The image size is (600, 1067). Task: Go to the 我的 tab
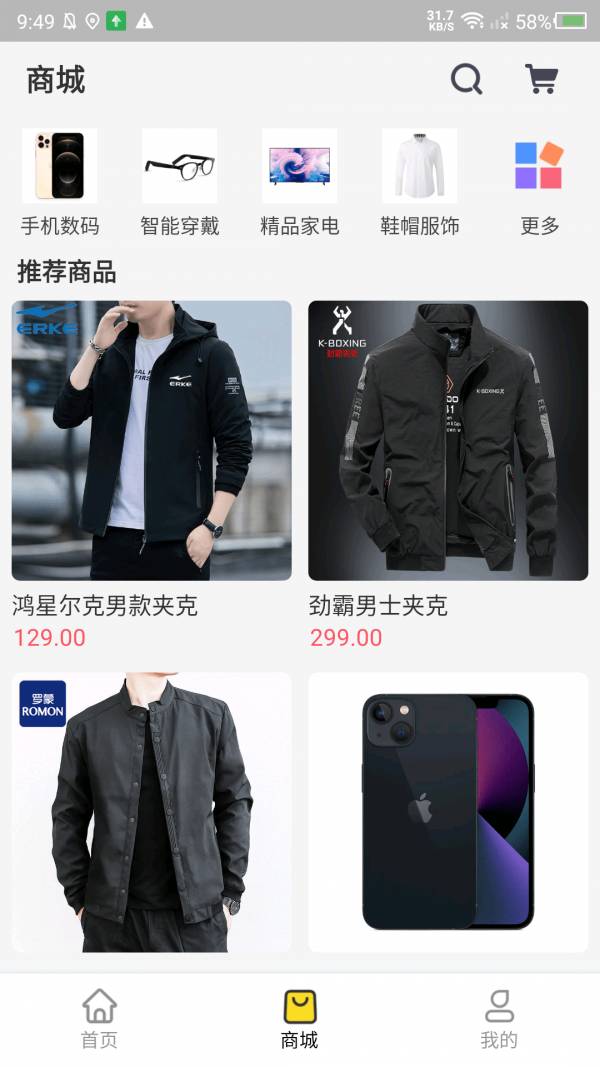coord(498,1018)
